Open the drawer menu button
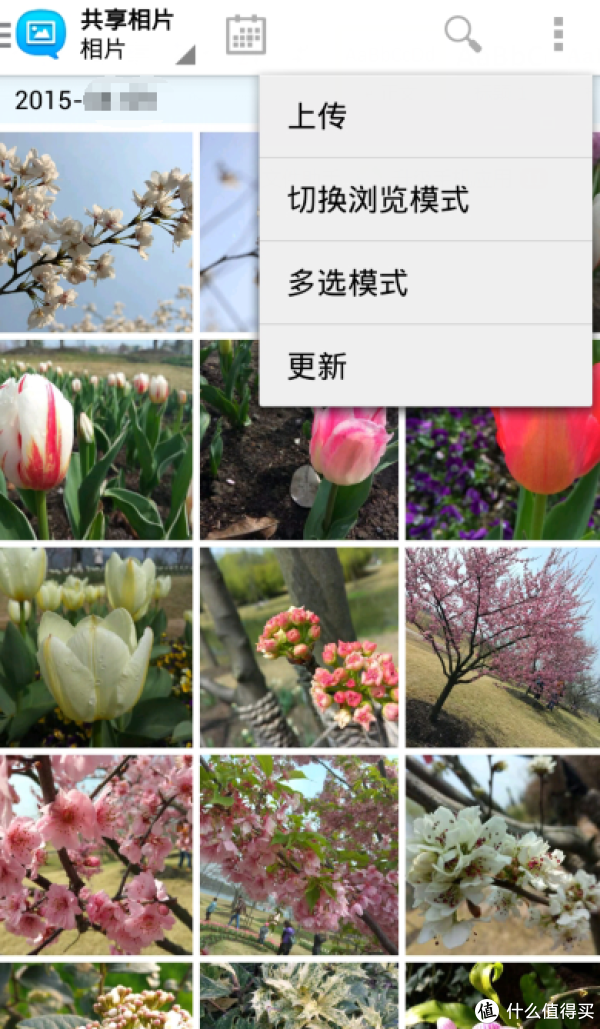 pos(5,34)
